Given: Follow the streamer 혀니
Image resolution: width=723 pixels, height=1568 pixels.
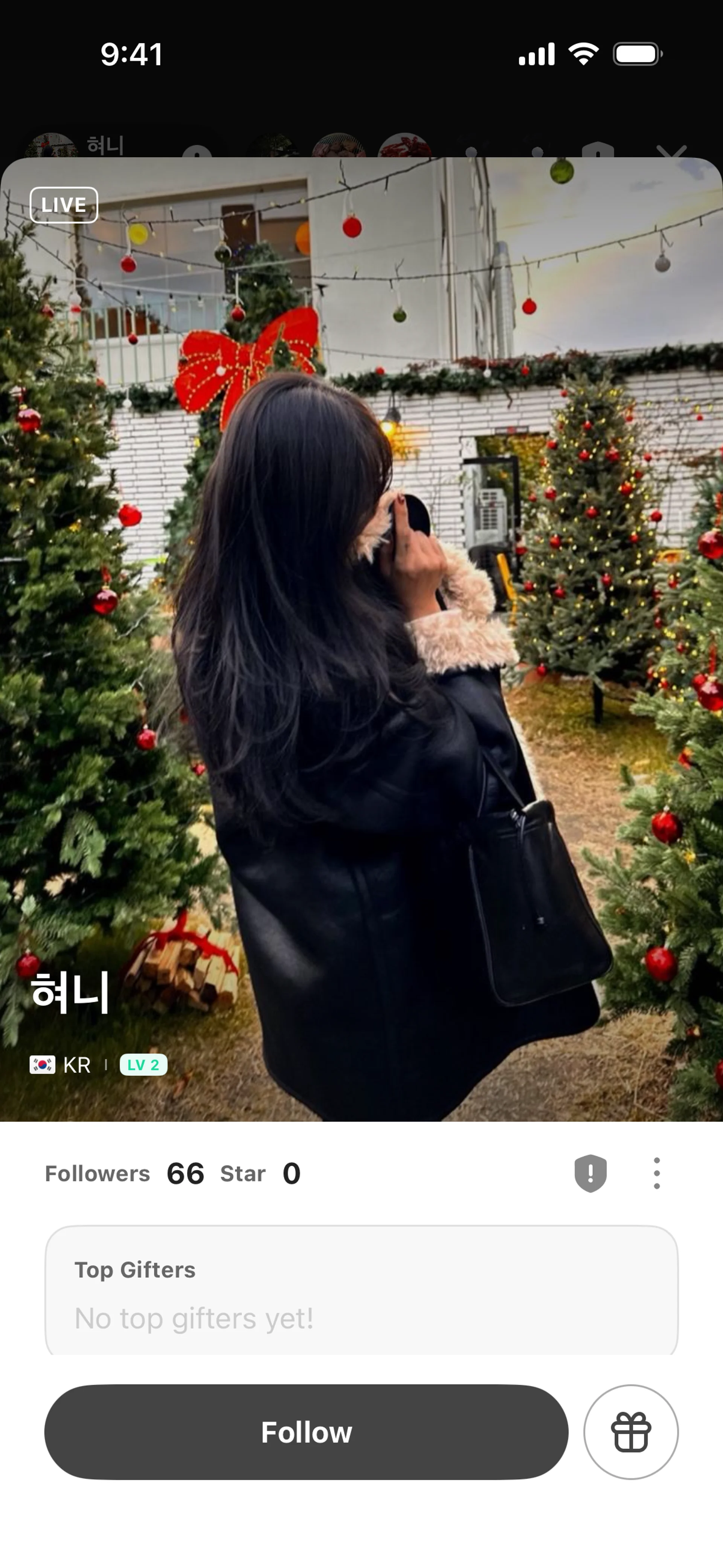Looking at the screenshot, I should pyautogui.click(x=306, y=1432).
